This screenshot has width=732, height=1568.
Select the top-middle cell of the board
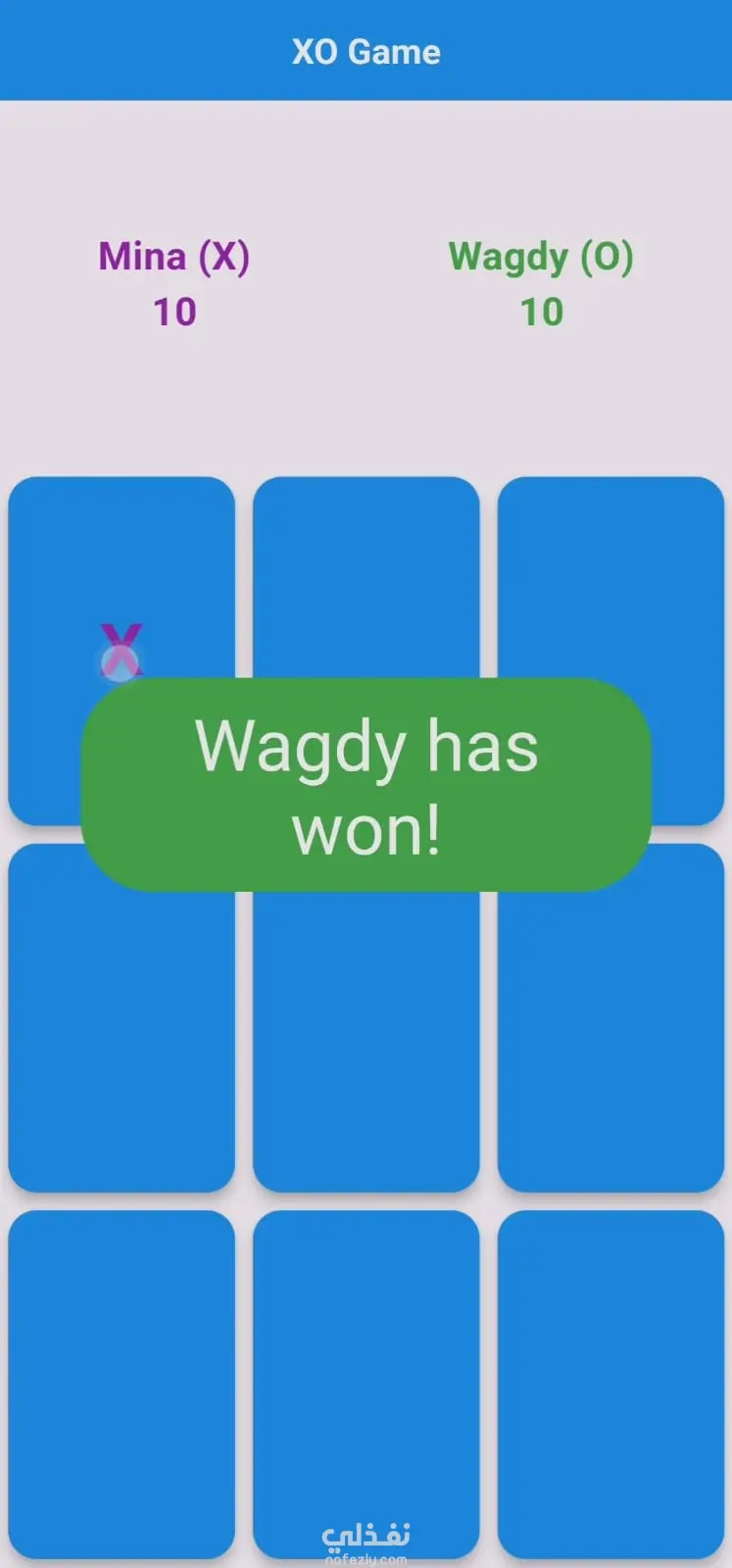pyautogui.click(x=366, y=576)
